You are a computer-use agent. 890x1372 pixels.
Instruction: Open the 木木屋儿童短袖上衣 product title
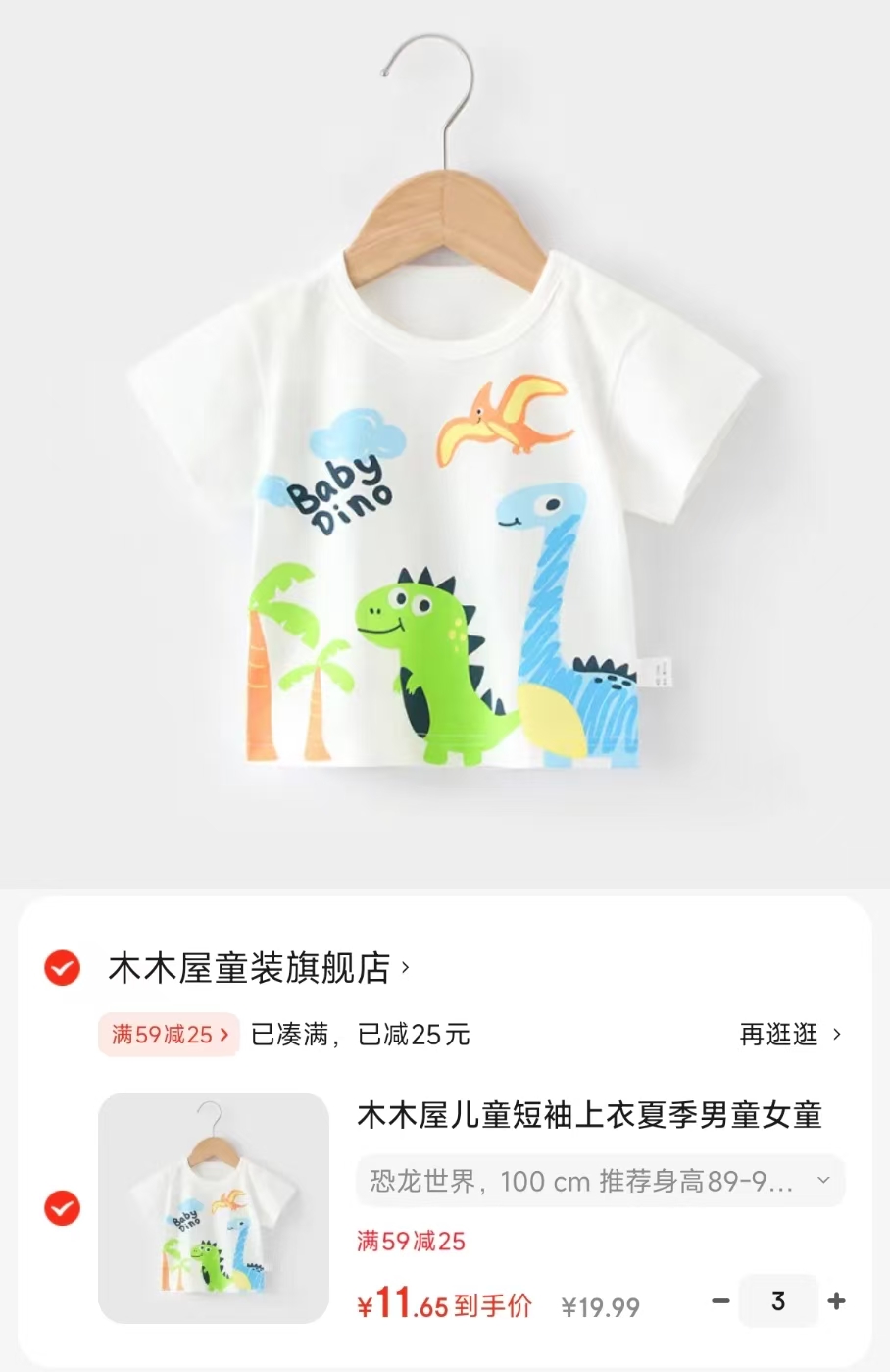coord(589,1115)
